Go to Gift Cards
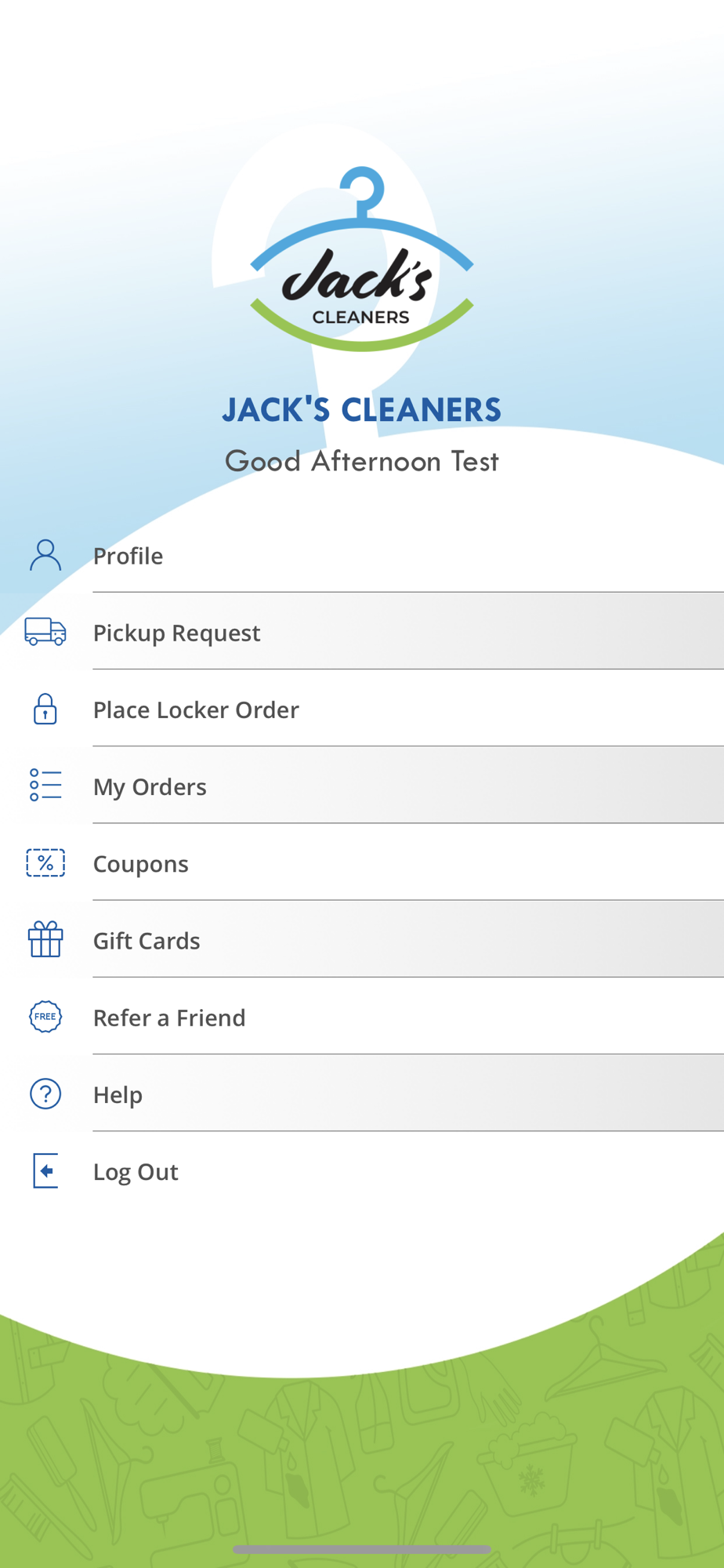 [147, 941]
